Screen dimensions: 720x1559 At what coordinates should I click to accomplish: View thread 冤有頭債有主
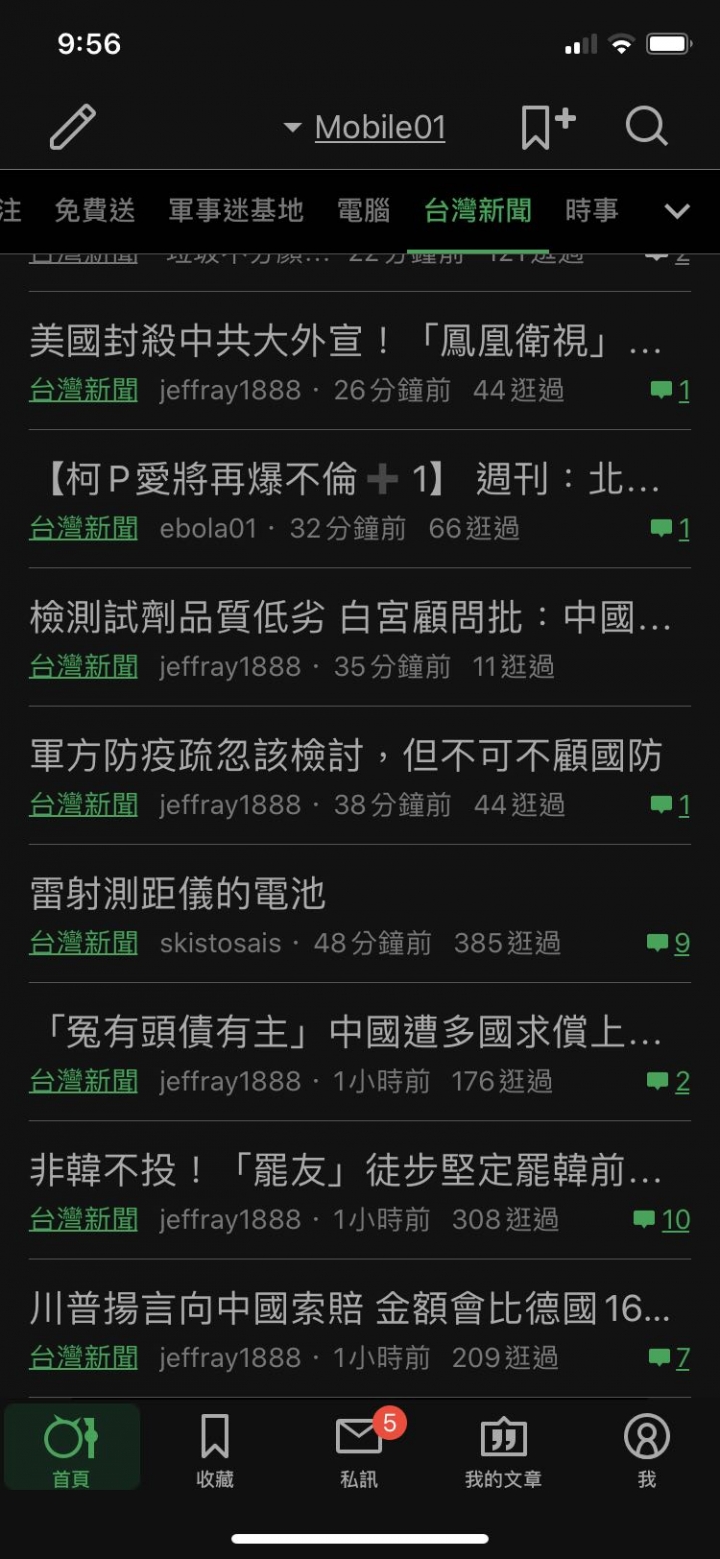click(x=345, y=1033)
